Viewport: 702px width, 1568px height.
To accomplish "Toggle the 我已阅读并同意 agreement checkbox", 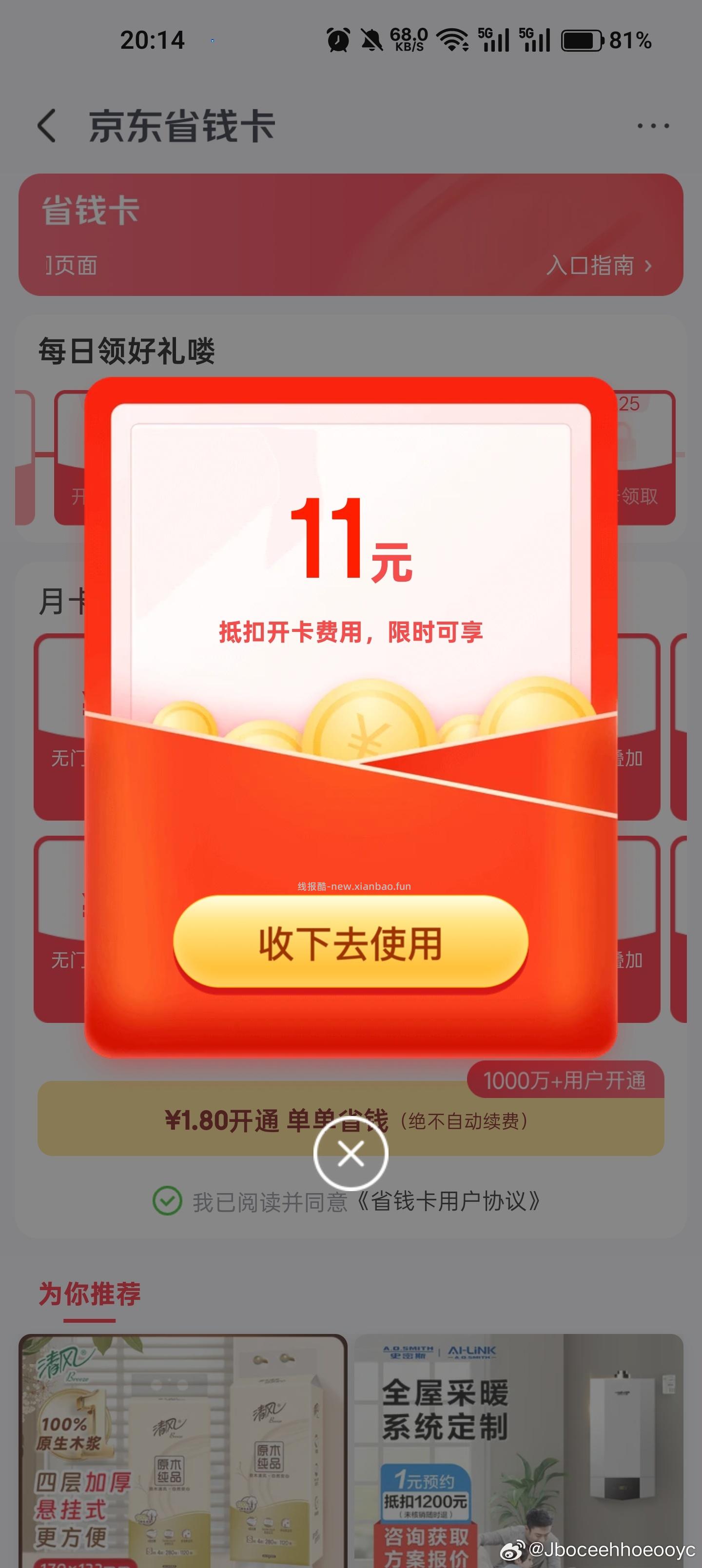I will point(167,1201).
